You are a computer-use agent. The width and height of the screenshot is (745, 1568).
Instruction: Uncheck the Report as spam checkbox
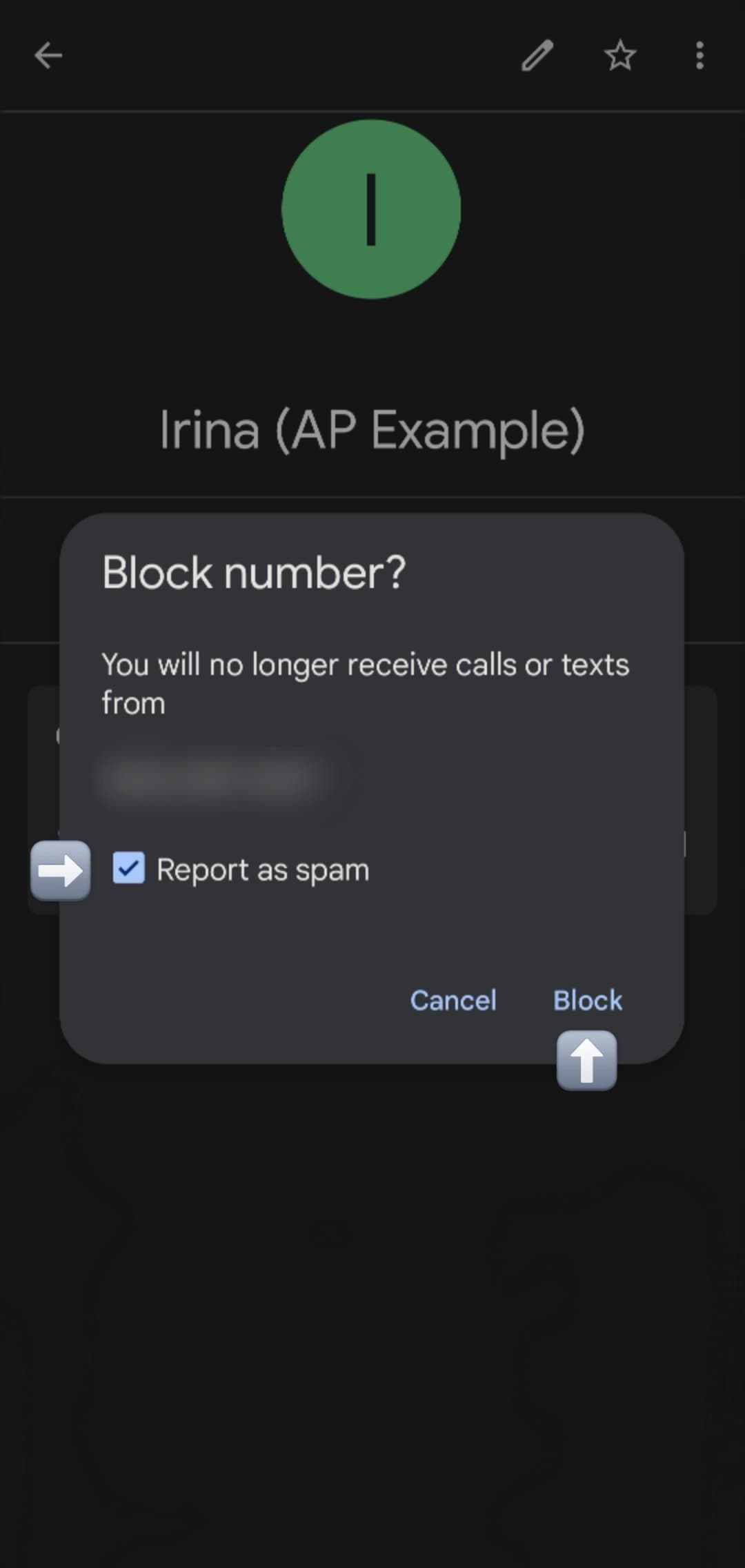pyautogui.click(x=129, y=868)
